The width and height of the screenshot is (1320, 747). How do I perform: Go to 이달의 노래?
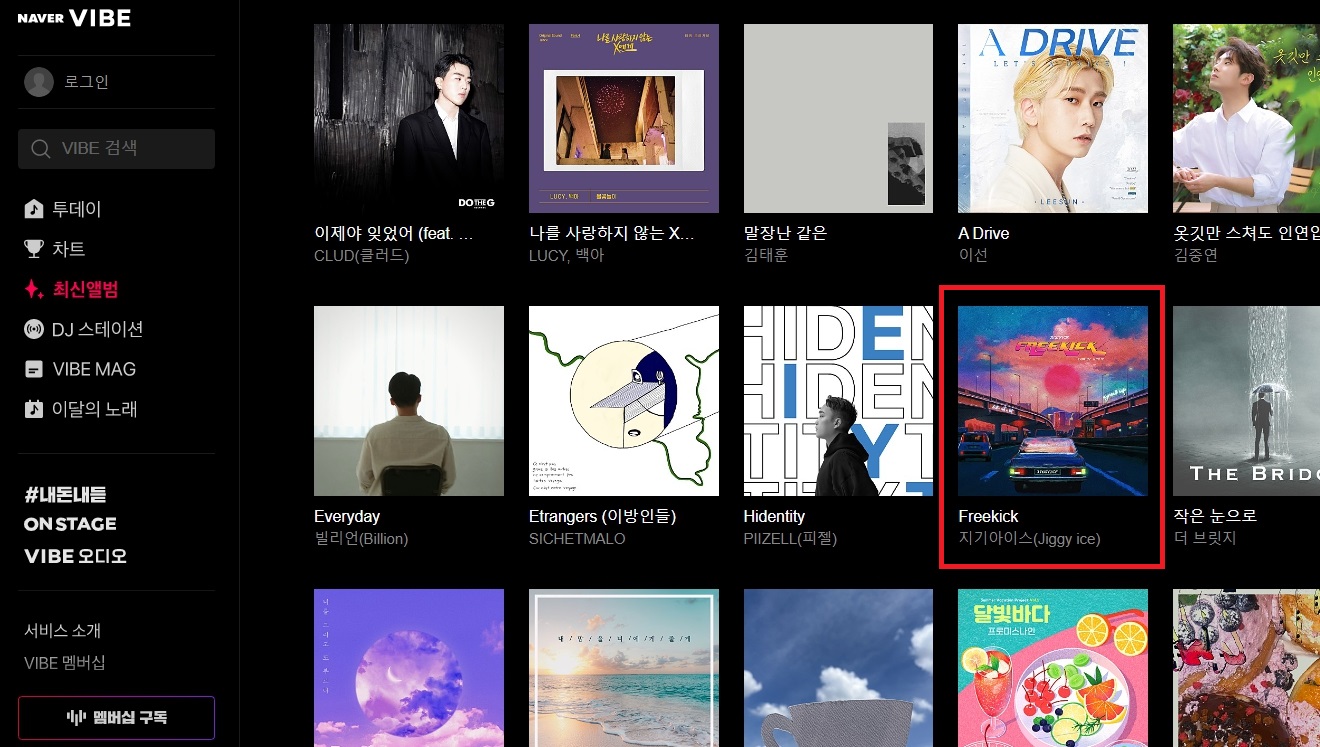tap(94, 409)
